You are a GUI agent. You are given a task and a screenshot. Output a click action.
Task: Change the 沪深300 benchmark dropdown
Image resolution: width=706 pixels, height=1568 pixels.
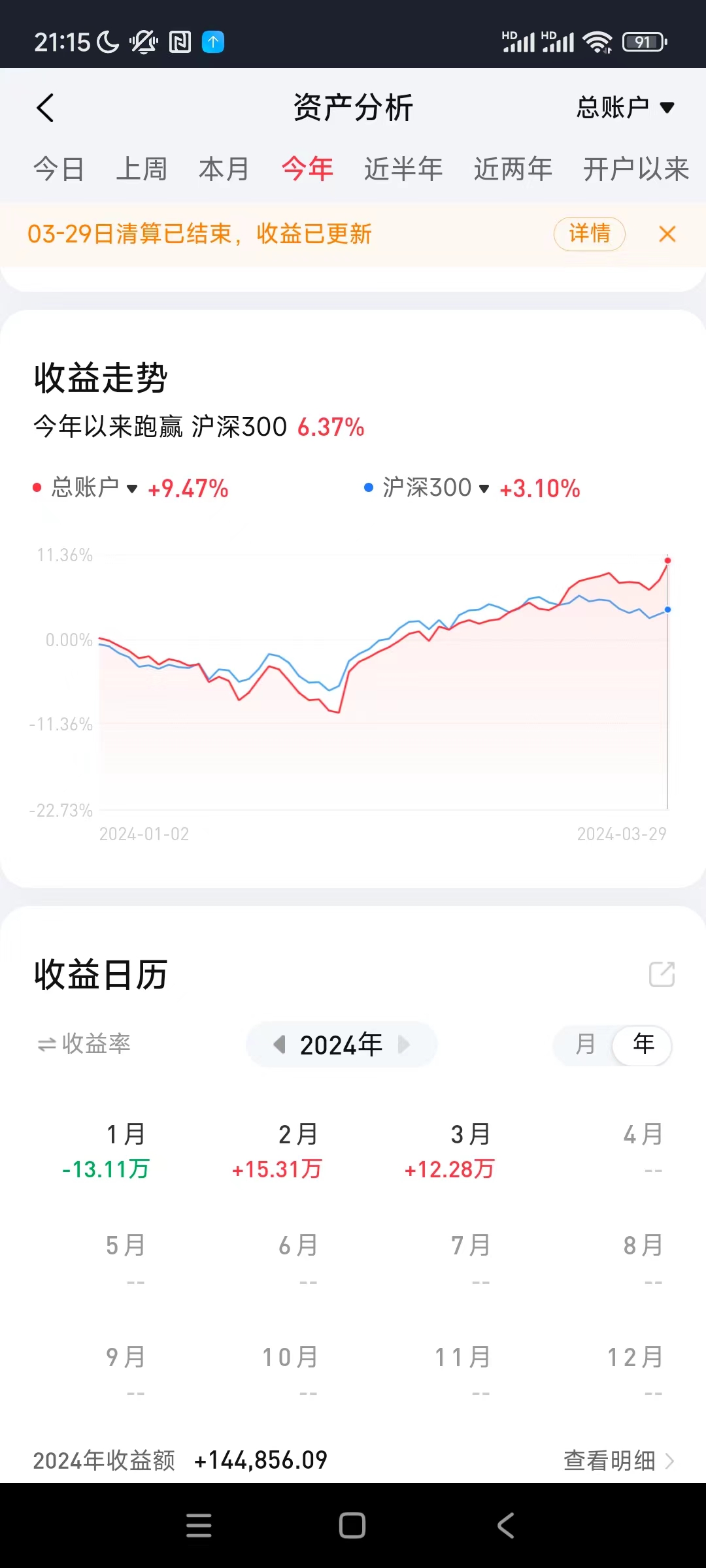pos(435,488)
